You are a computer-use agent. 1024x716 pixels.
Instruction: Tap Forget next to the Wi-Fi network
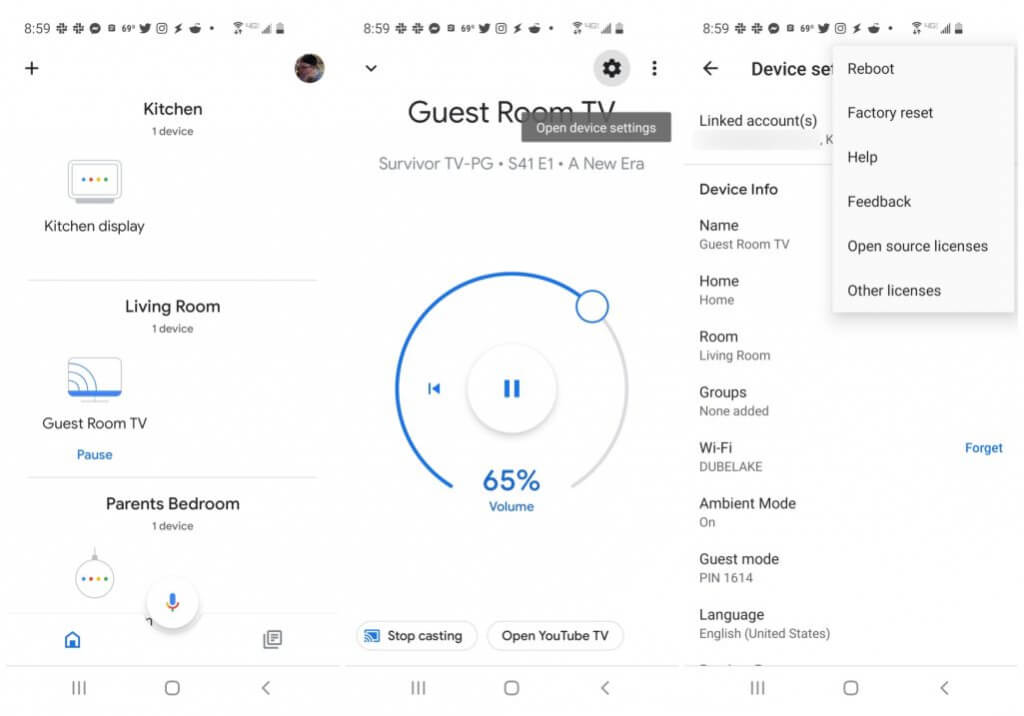983,448
